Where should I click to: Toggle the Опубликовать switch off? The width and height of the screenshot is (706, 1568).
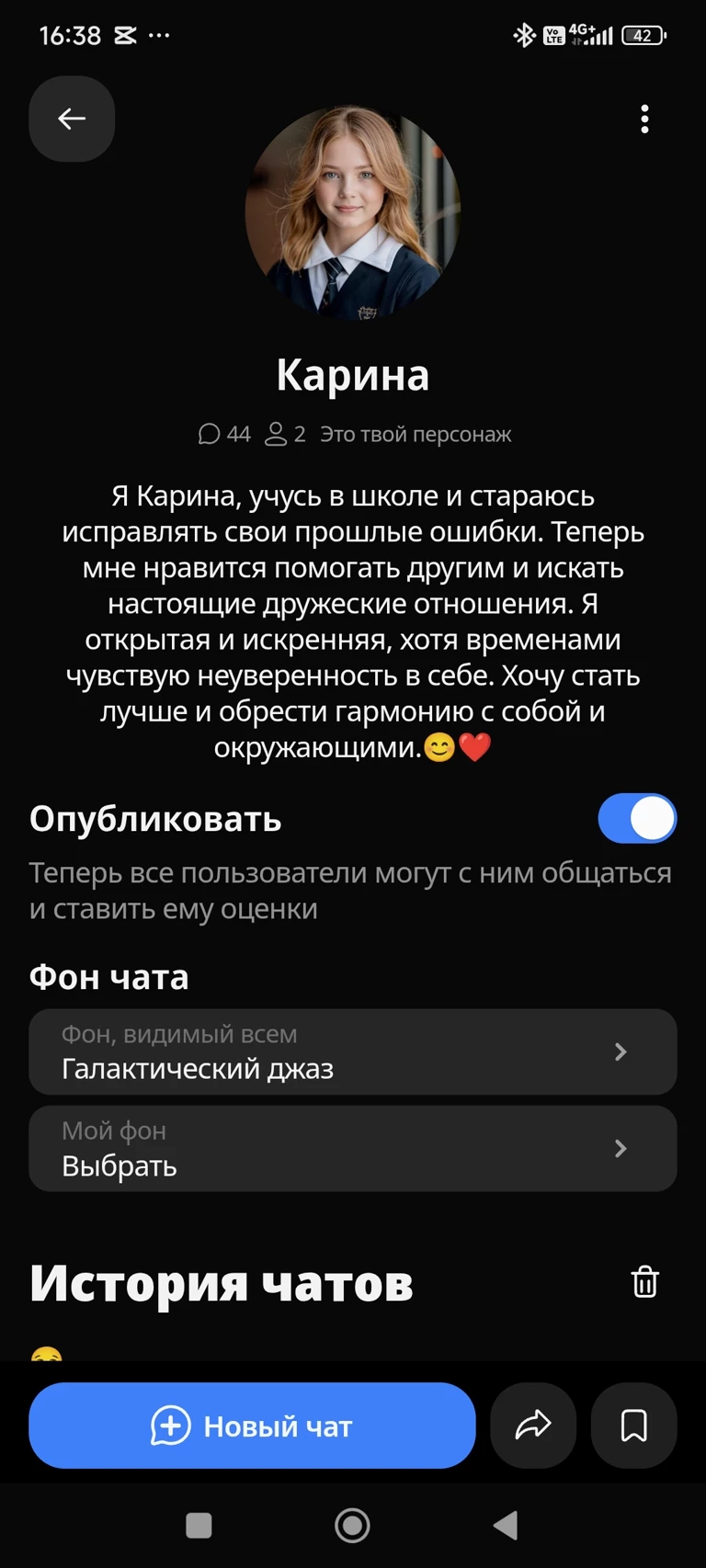[x=637, y=819]
